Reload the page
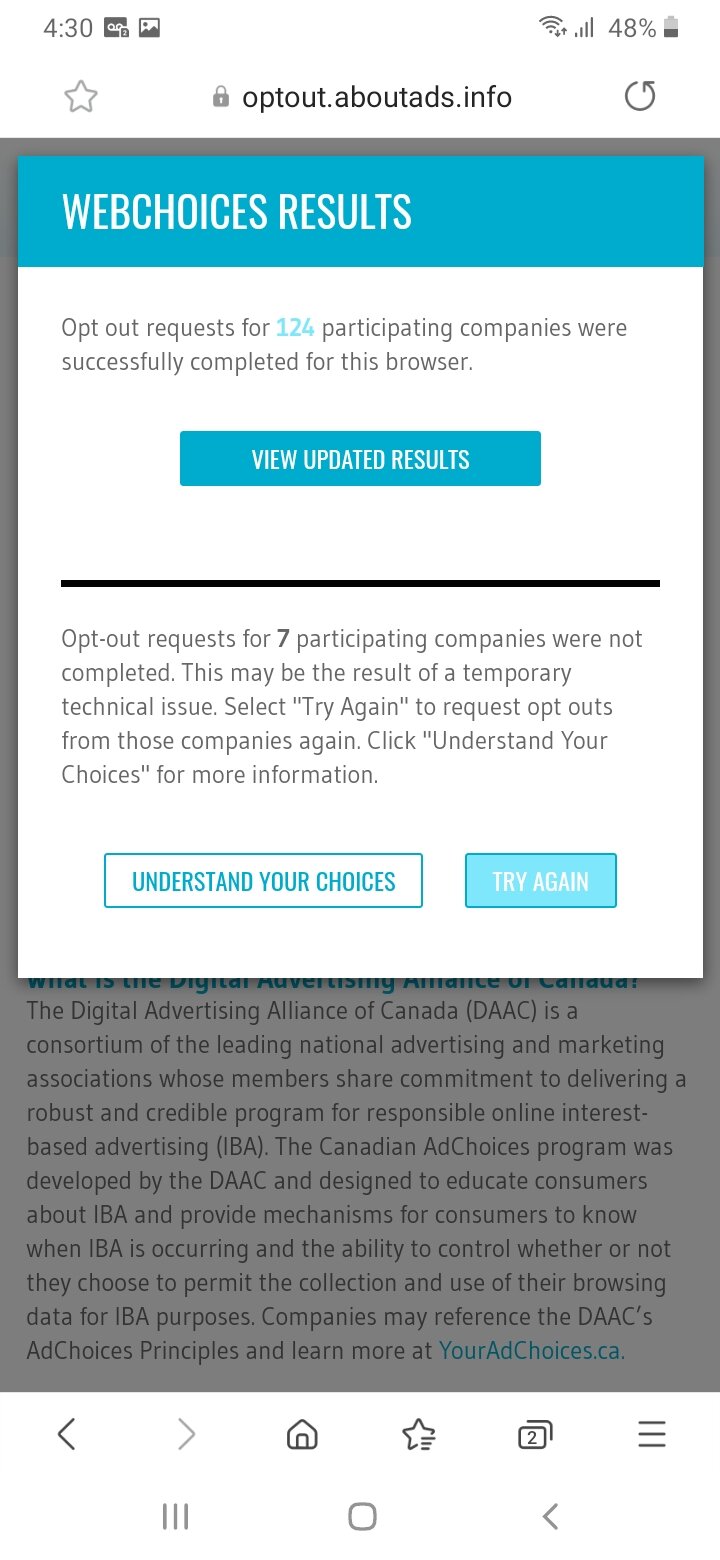This screenshot has height=1560, width=720. pos(640,97)
